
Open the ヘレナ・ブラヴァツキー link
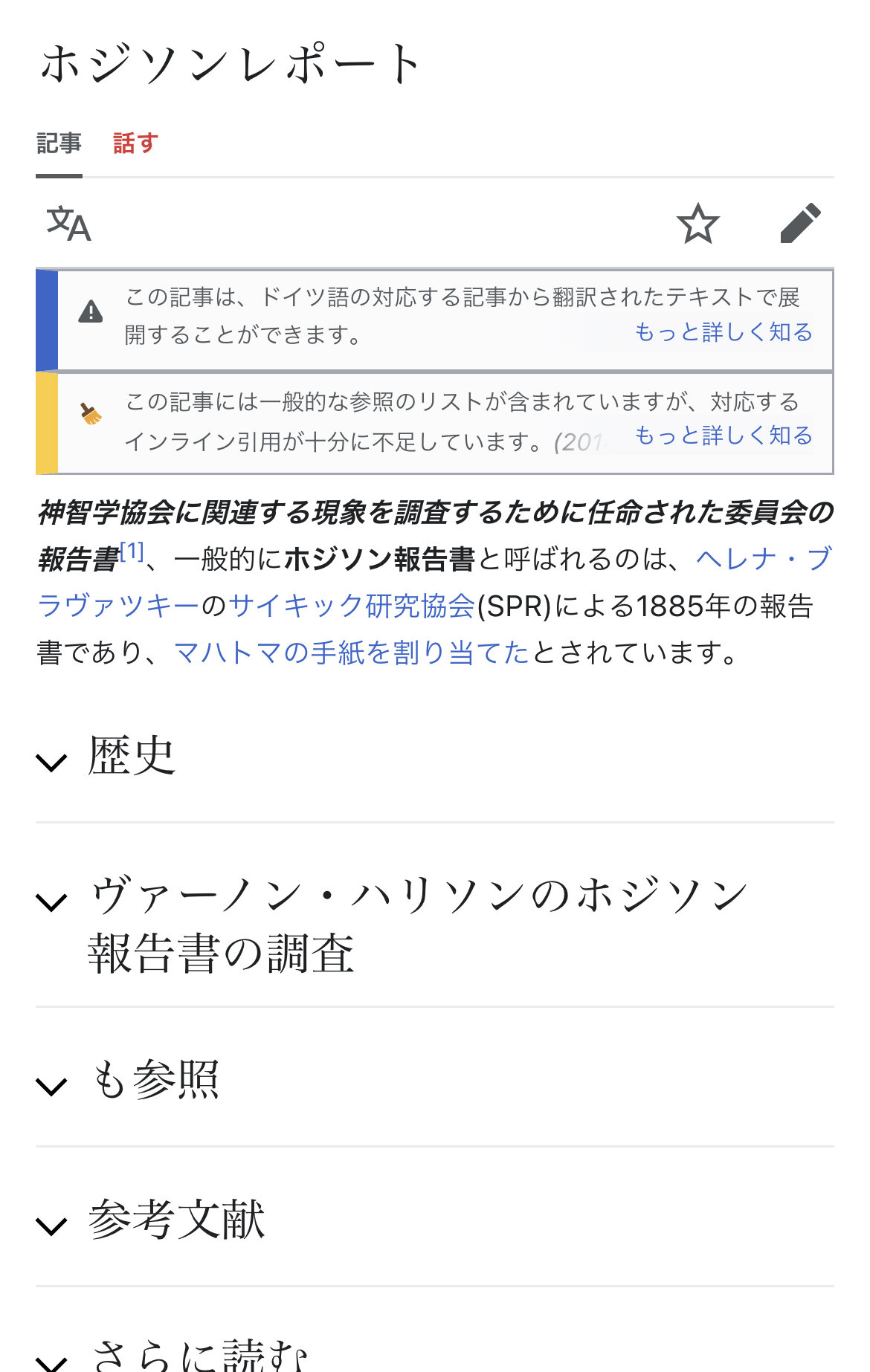click(x=763, y=559)
